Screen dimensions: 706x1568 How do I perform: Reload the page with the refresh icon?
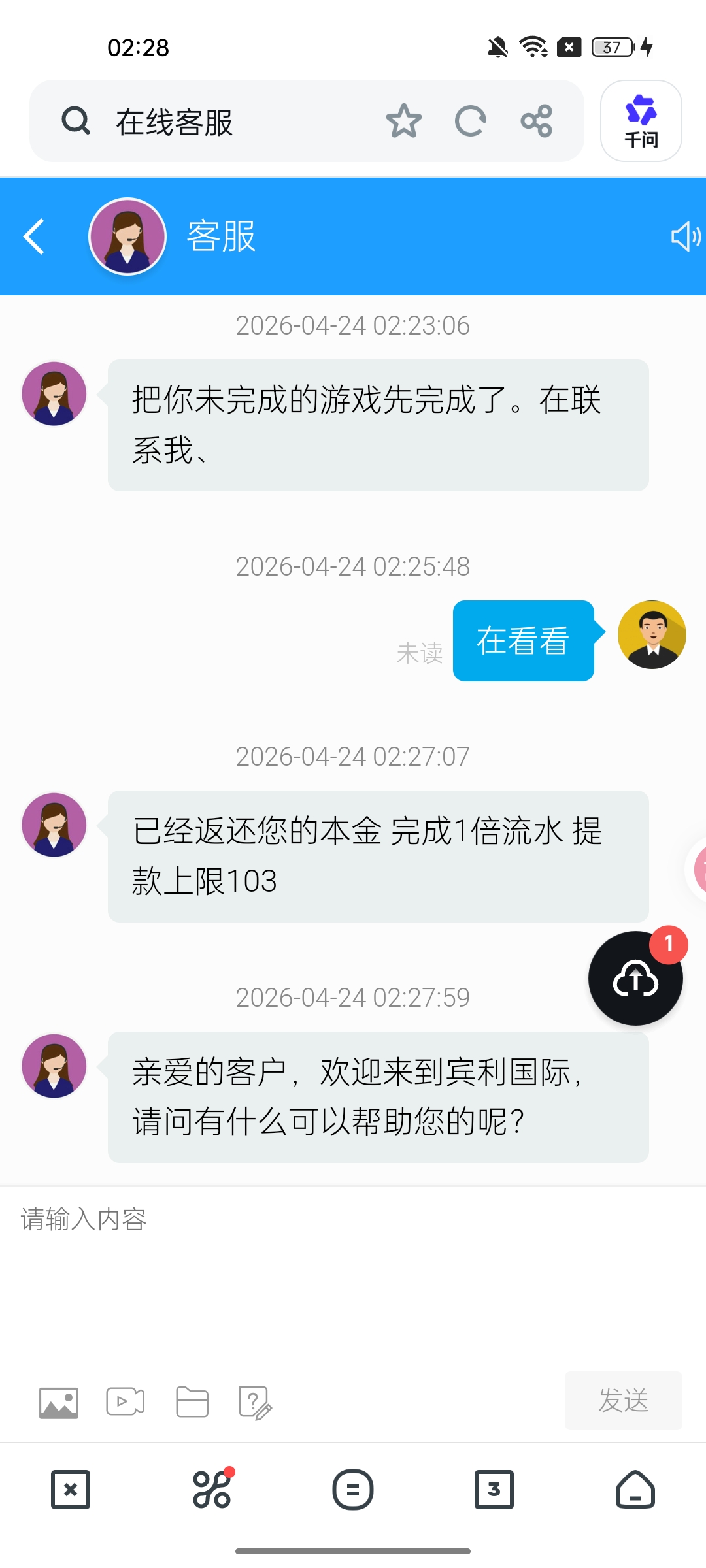(x=470, y=122)
